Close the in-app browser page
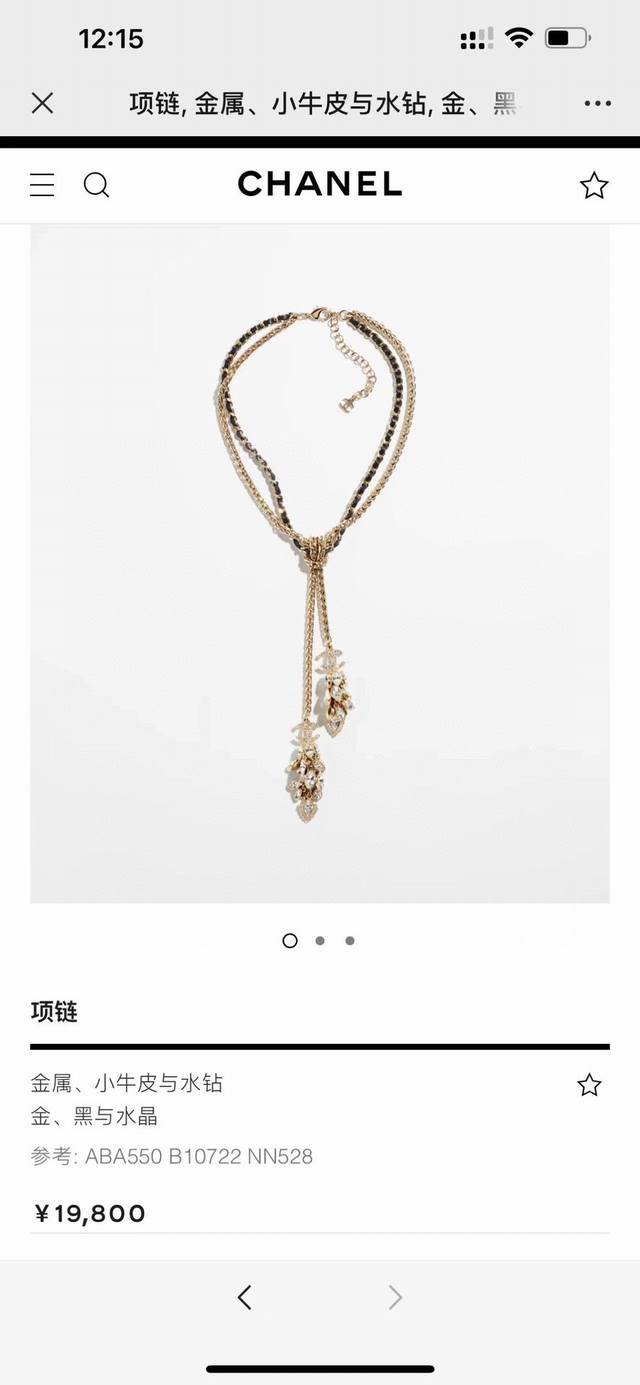 tap(42, 103)
